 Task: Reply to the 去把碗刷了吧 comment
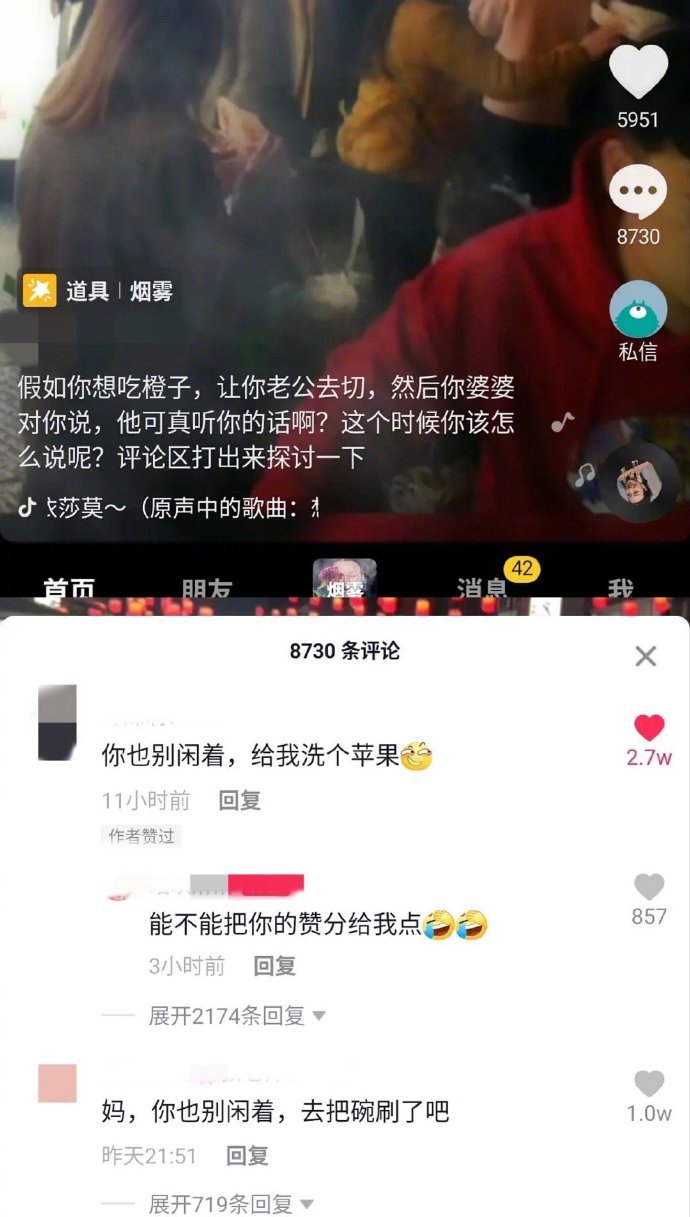247,1156
